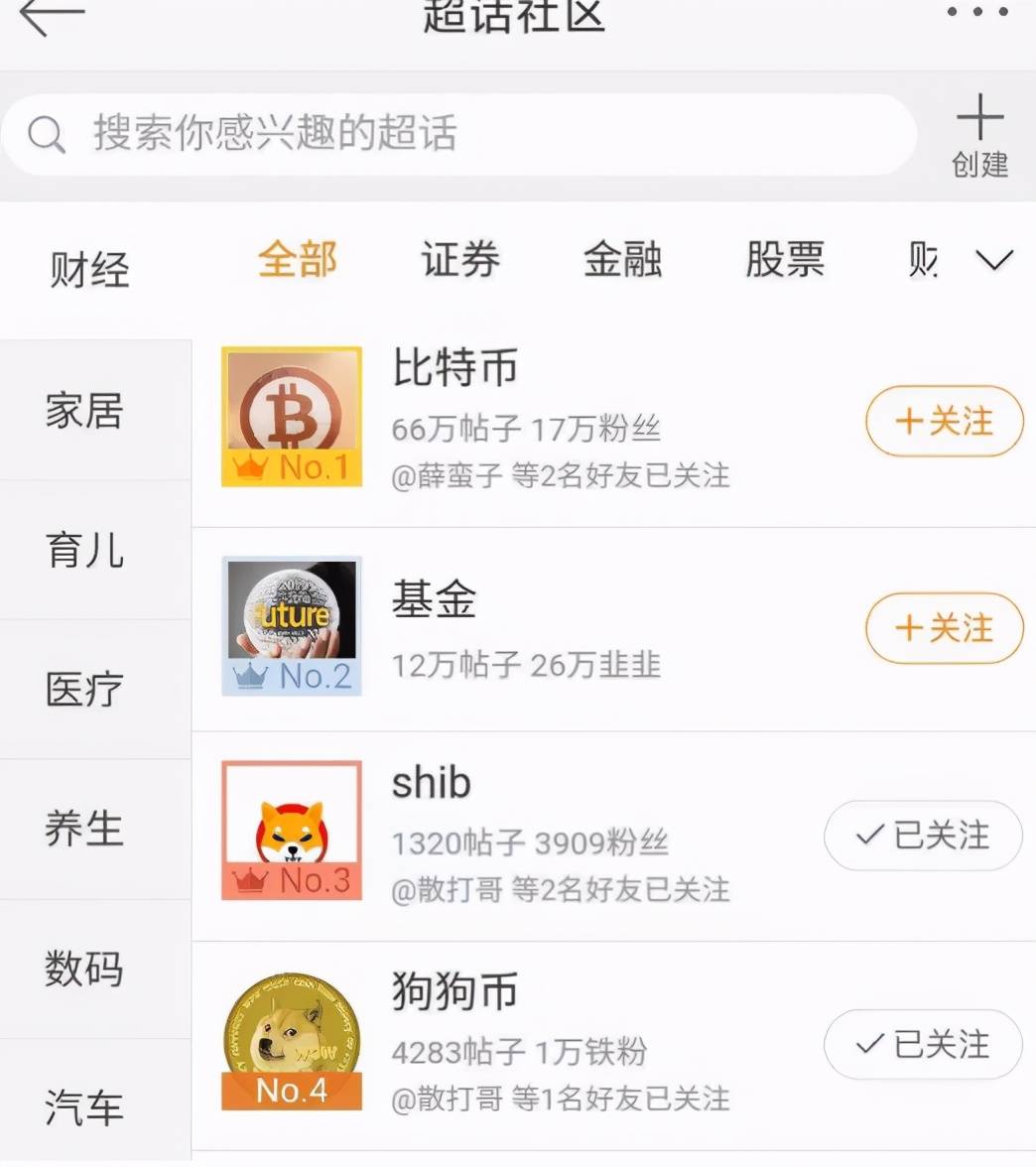Select the 医疗 category

(84, 690)
